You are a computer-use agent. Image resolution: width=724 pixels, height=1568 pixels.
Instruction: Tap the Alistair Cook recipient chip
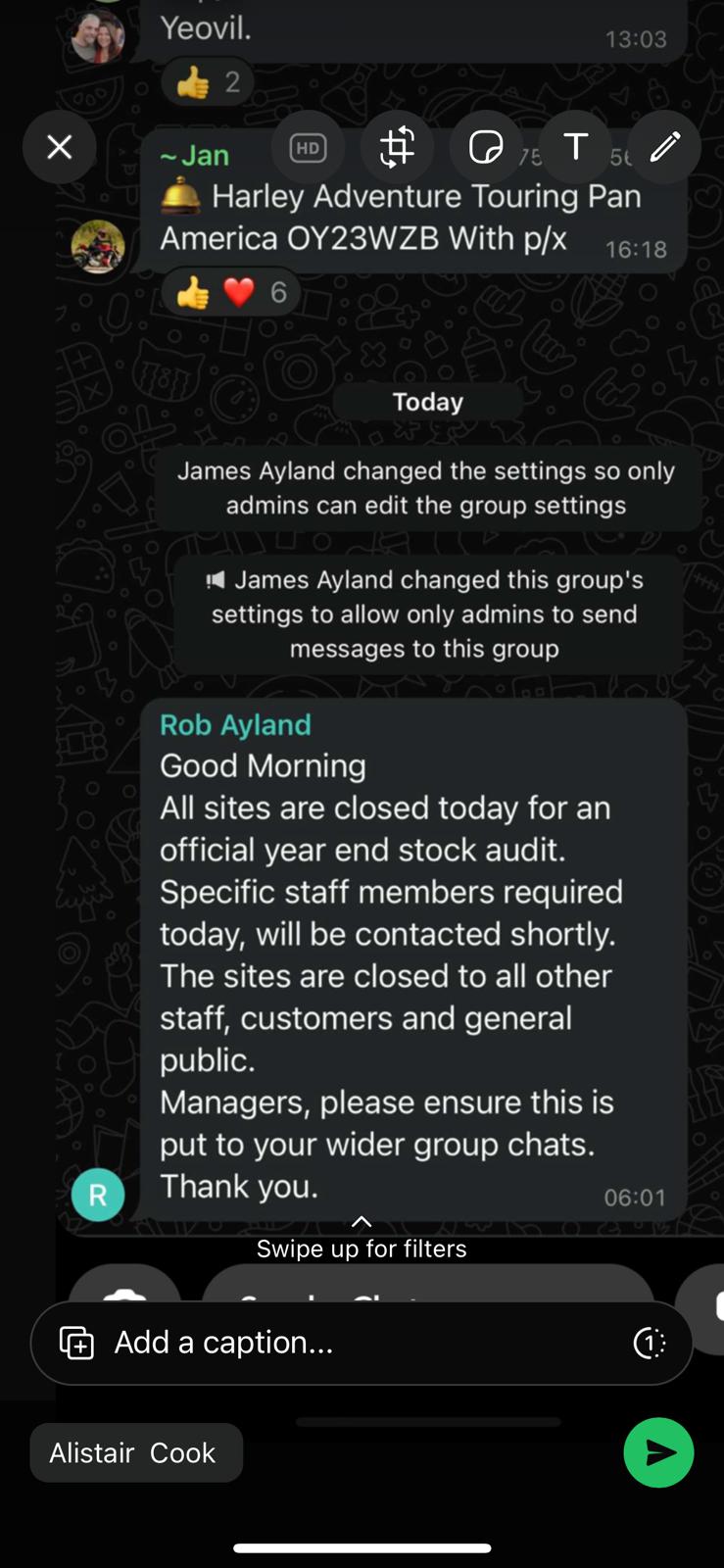click(x=135, y=1452)
